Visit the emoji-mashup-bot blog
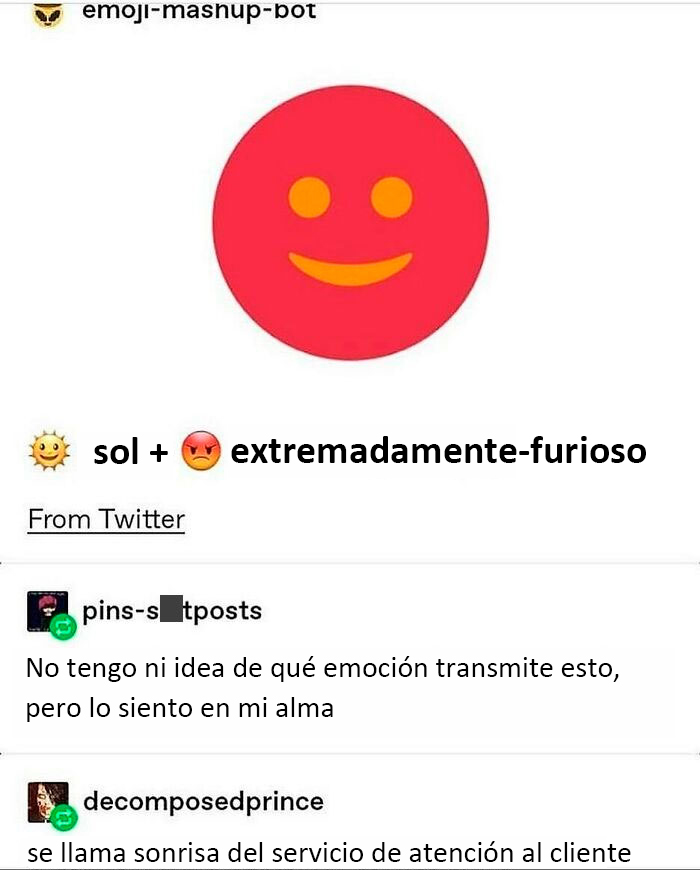700x870 pixels. 199,12
